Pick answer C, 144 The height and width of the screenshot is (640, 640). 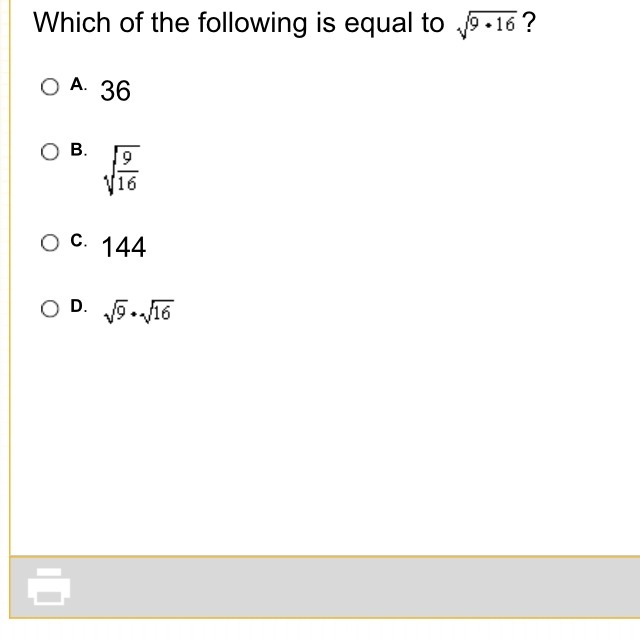[50, 243]
